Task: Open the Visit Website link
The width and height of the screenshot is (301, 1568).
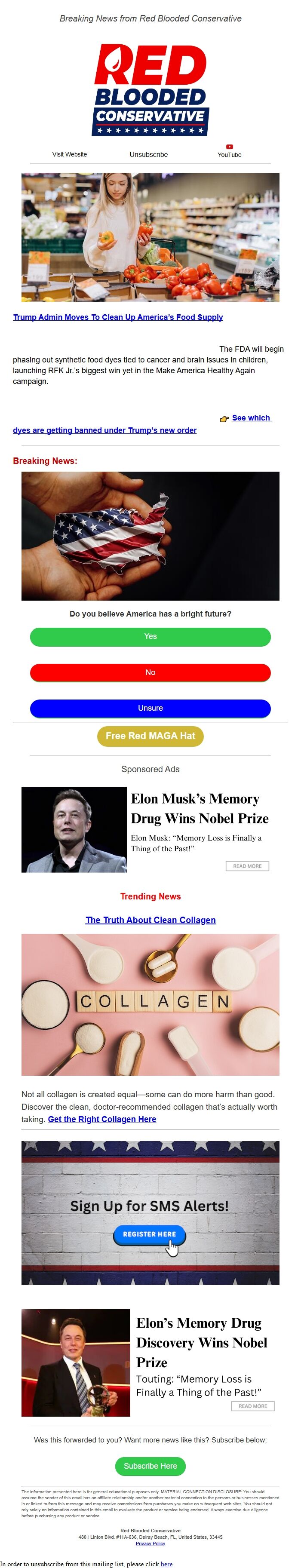Action: point(70,155)
